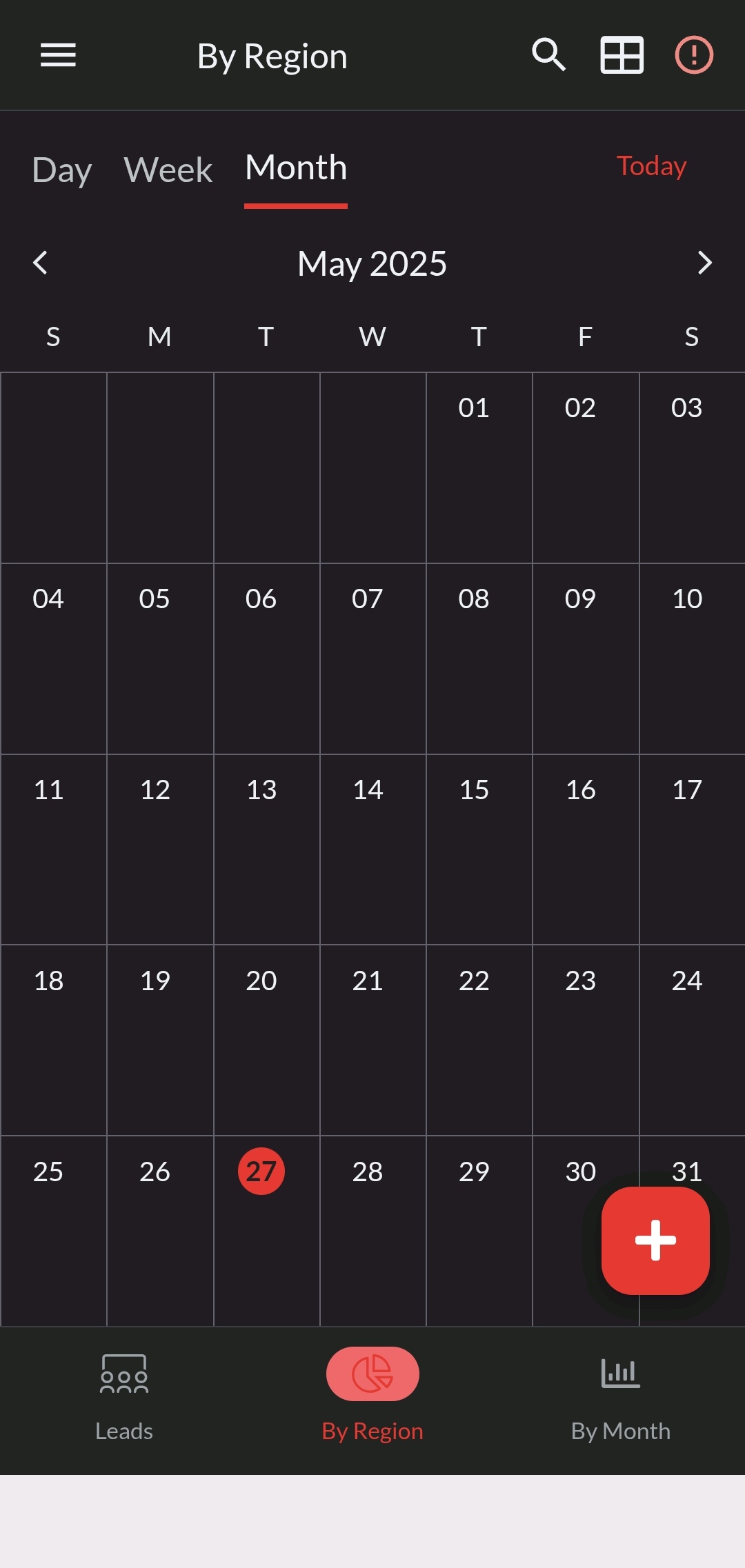The width and height of the screenshot is (745, 1568).
Task: Pick May 19 in the calendar
Action: (155, 981)
